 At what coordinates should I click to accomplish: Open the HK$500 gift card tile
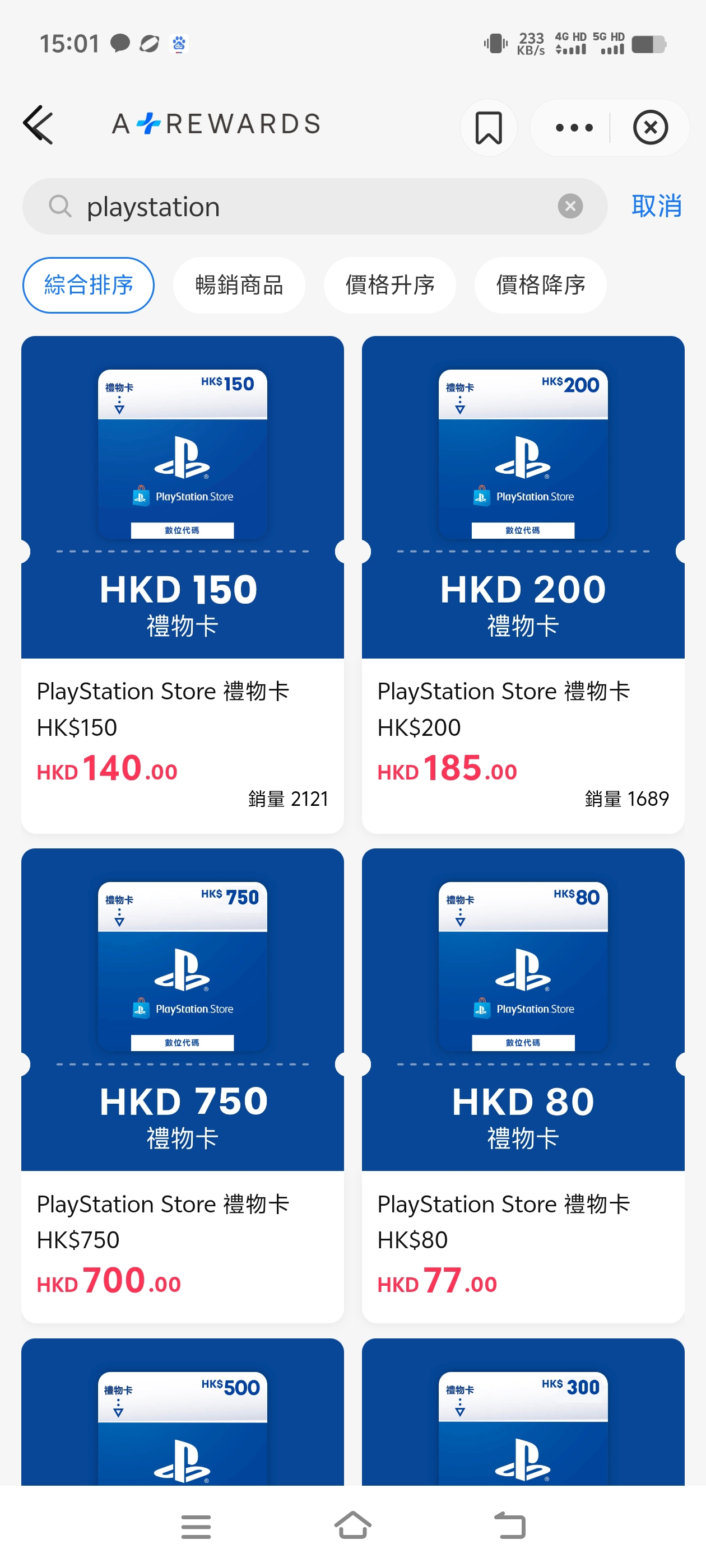coord(183,1412)
